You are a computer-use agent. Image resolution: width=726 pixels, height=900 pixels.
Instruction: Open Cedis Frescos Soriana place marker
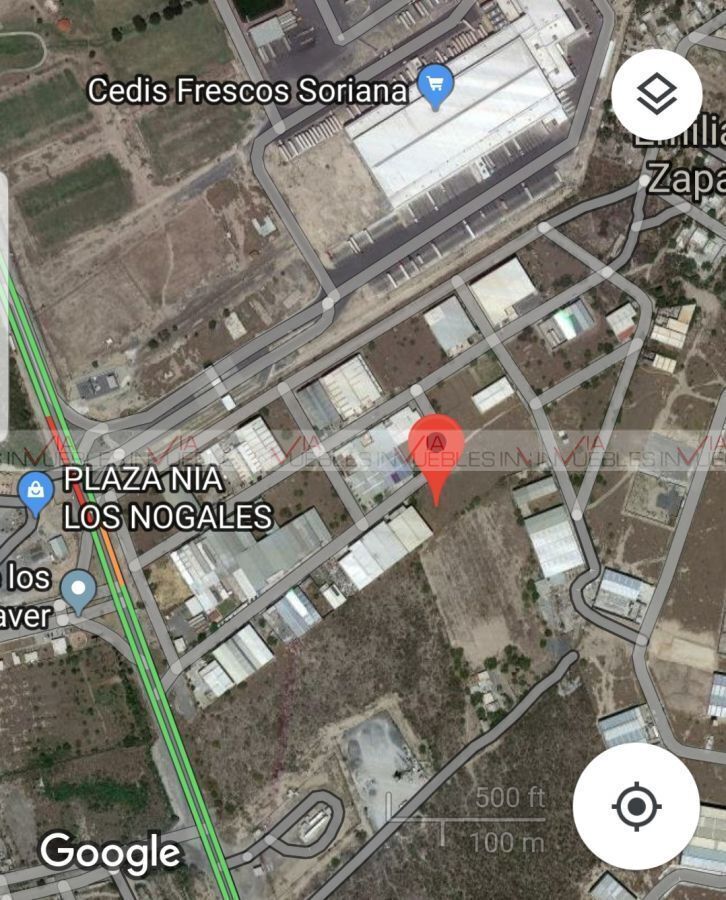point(435,88)
